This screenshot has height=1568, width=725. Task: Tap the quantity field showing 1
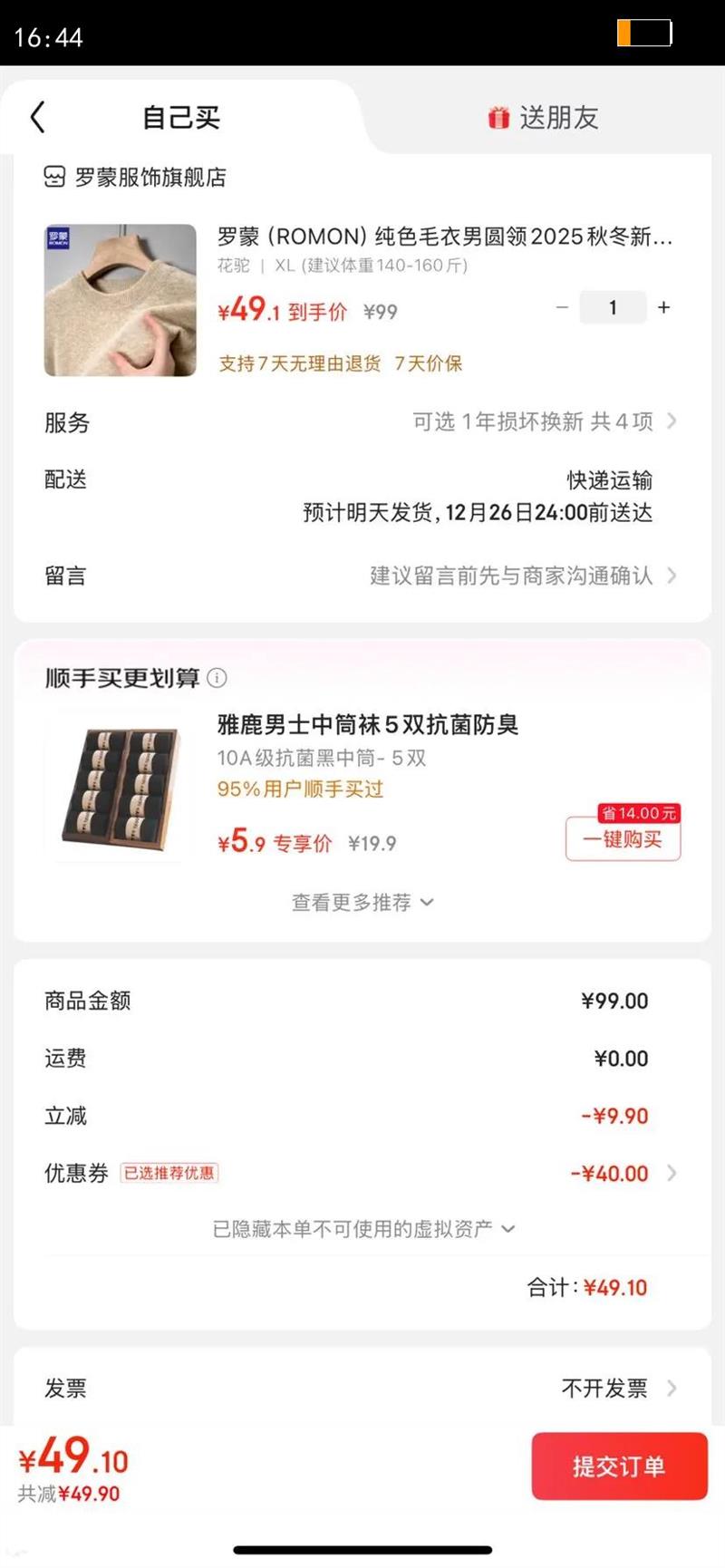click(x=614, y=308)
